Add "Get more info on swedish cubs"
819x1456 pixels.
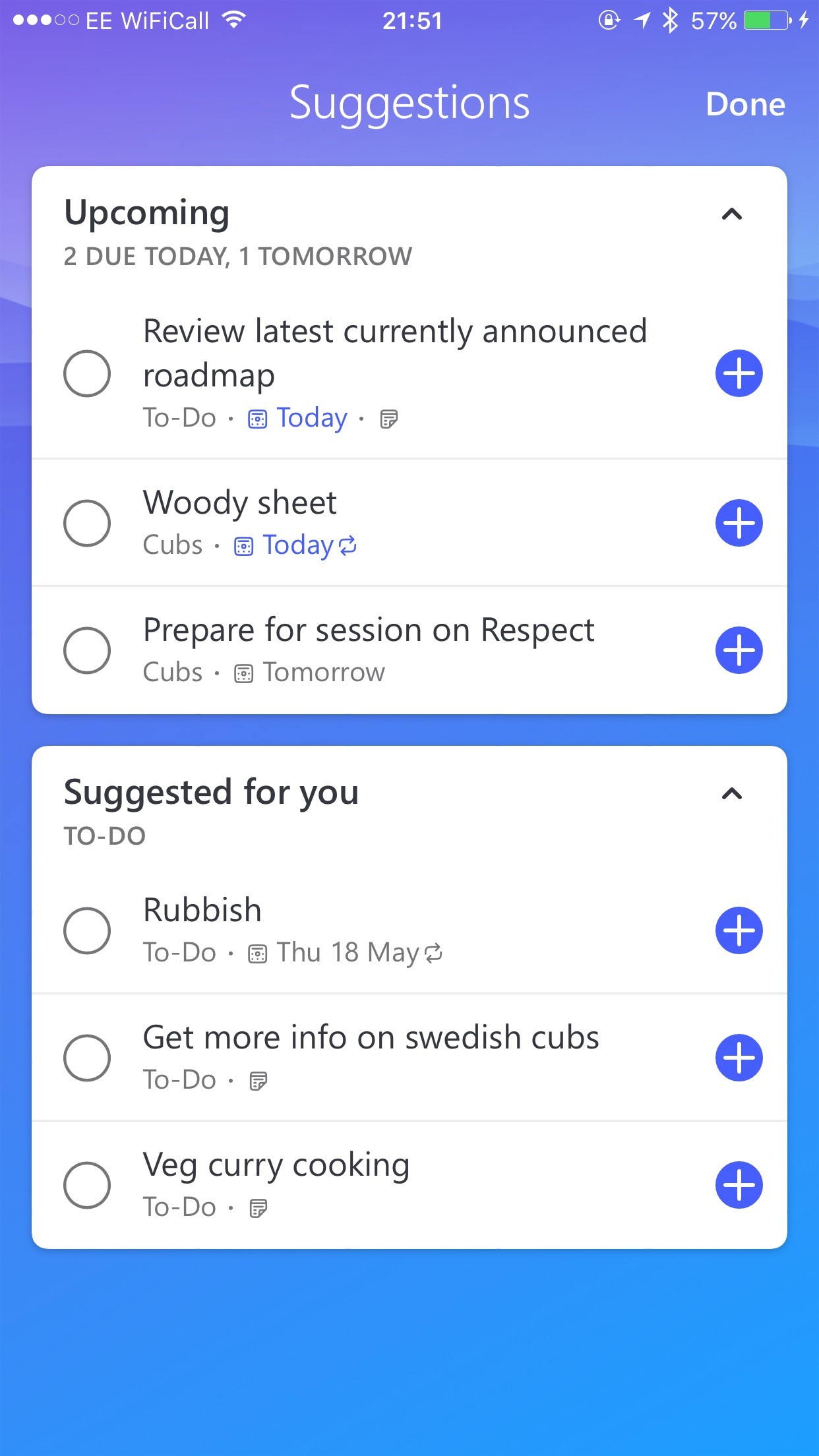pos(738,1057)
